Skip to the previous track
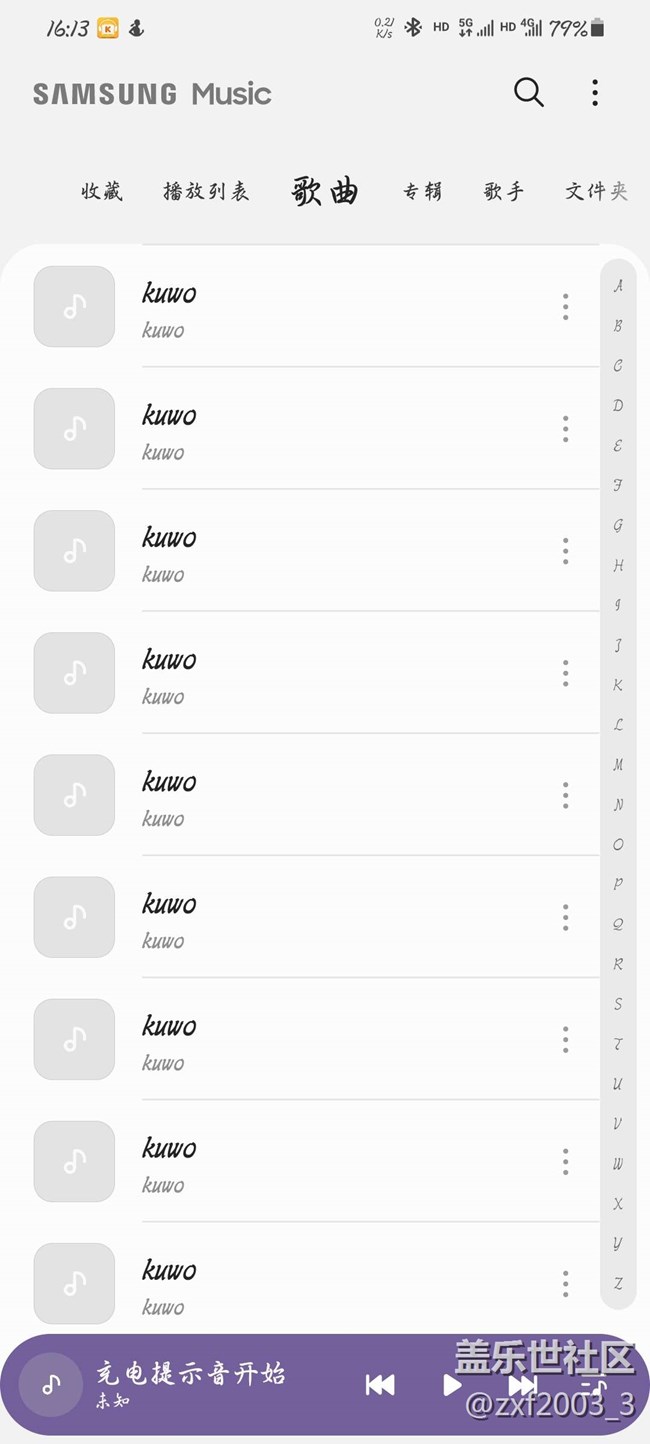Viewport: 650px width, 1444px height. pos(380,1385)
